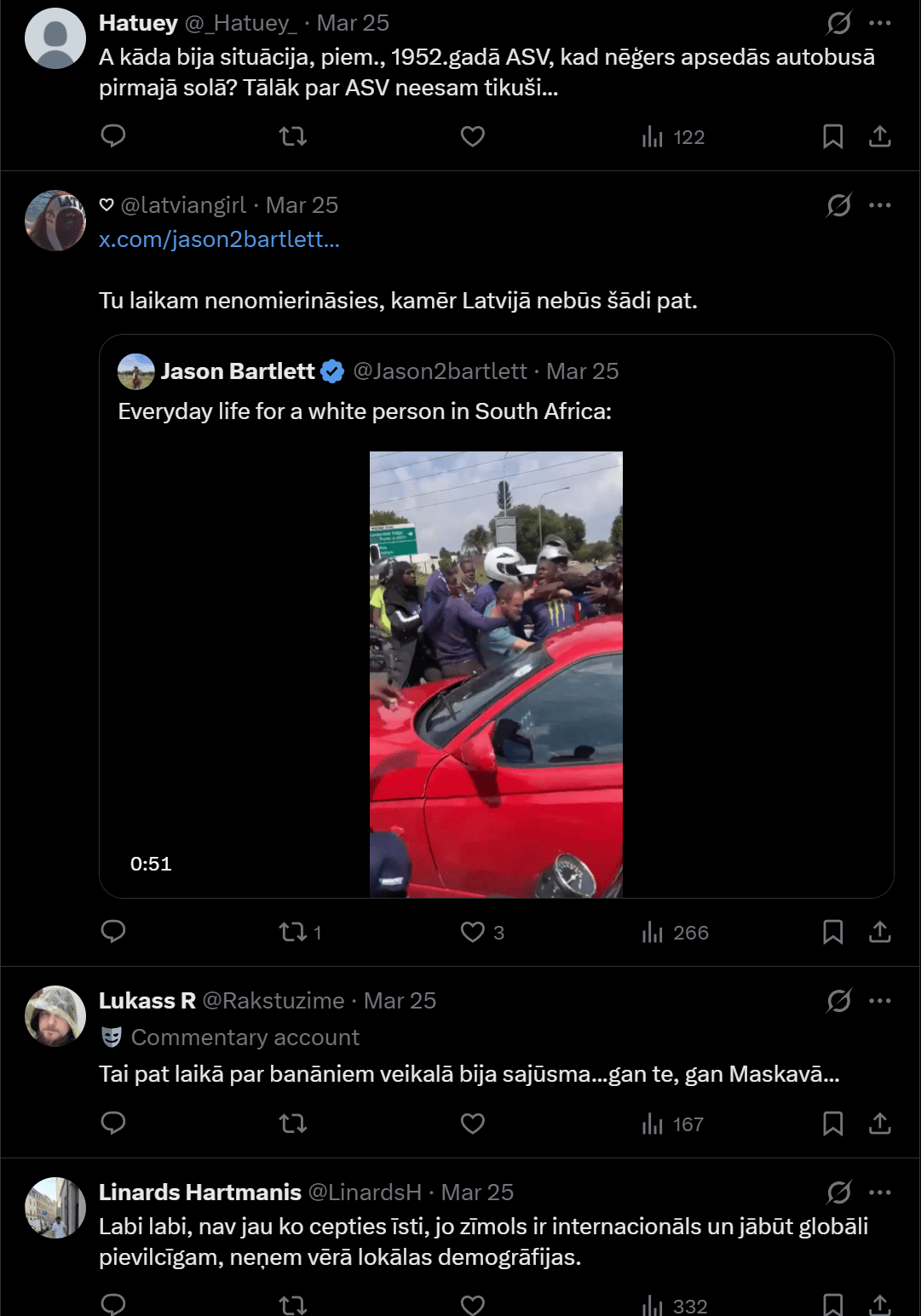The width and height of the screenshot is (921, 1316).
Task: Open Hatuey's profile avatar
Action: [x=55, y=38]
